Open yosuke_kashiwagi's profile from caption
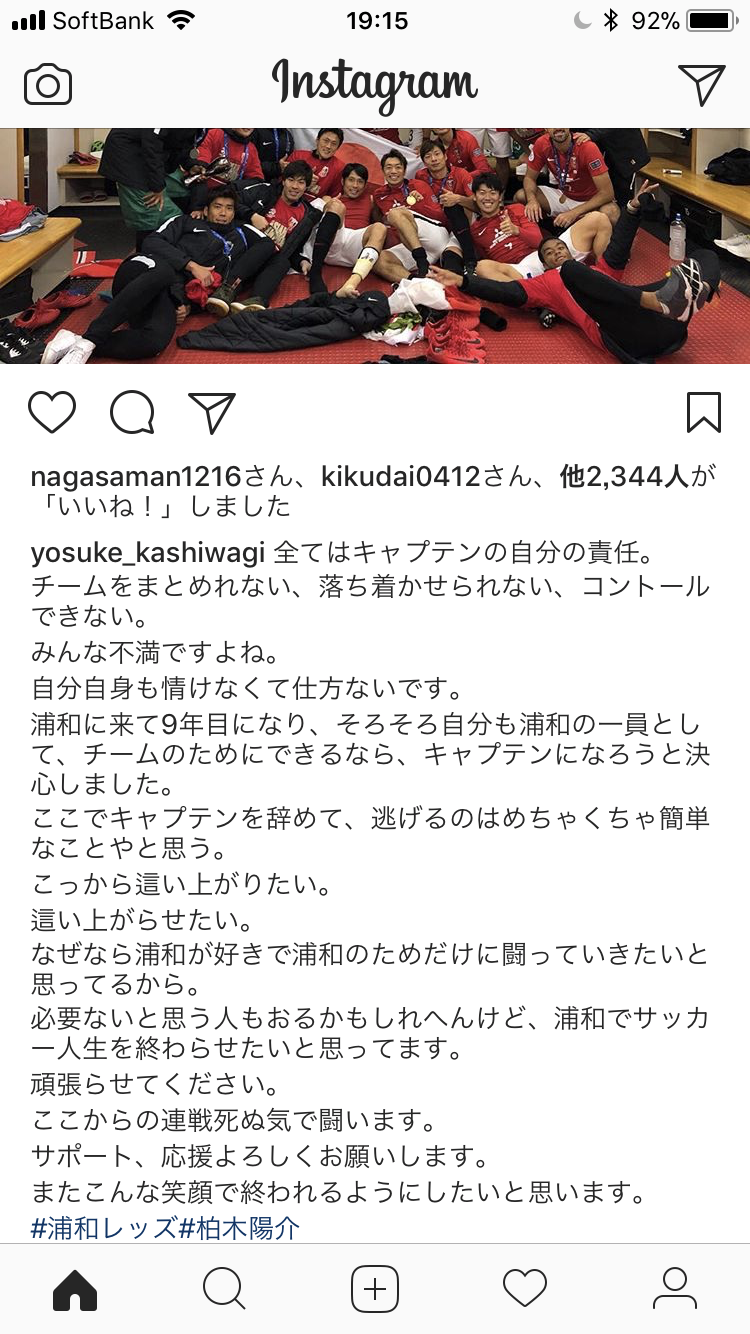 pos(148,553)
